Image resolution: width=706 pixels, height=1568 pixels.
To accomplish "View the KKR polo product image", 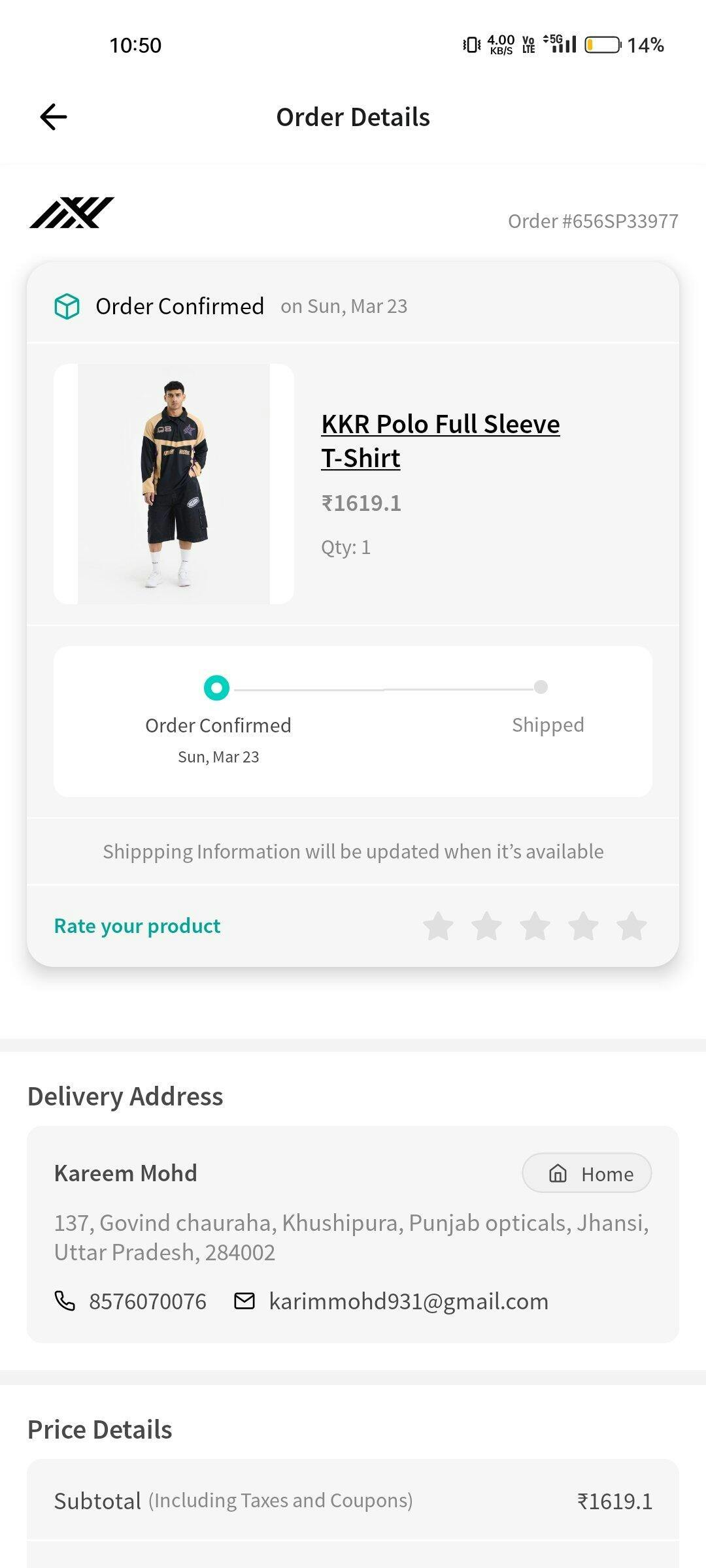I will click(174, 484).
